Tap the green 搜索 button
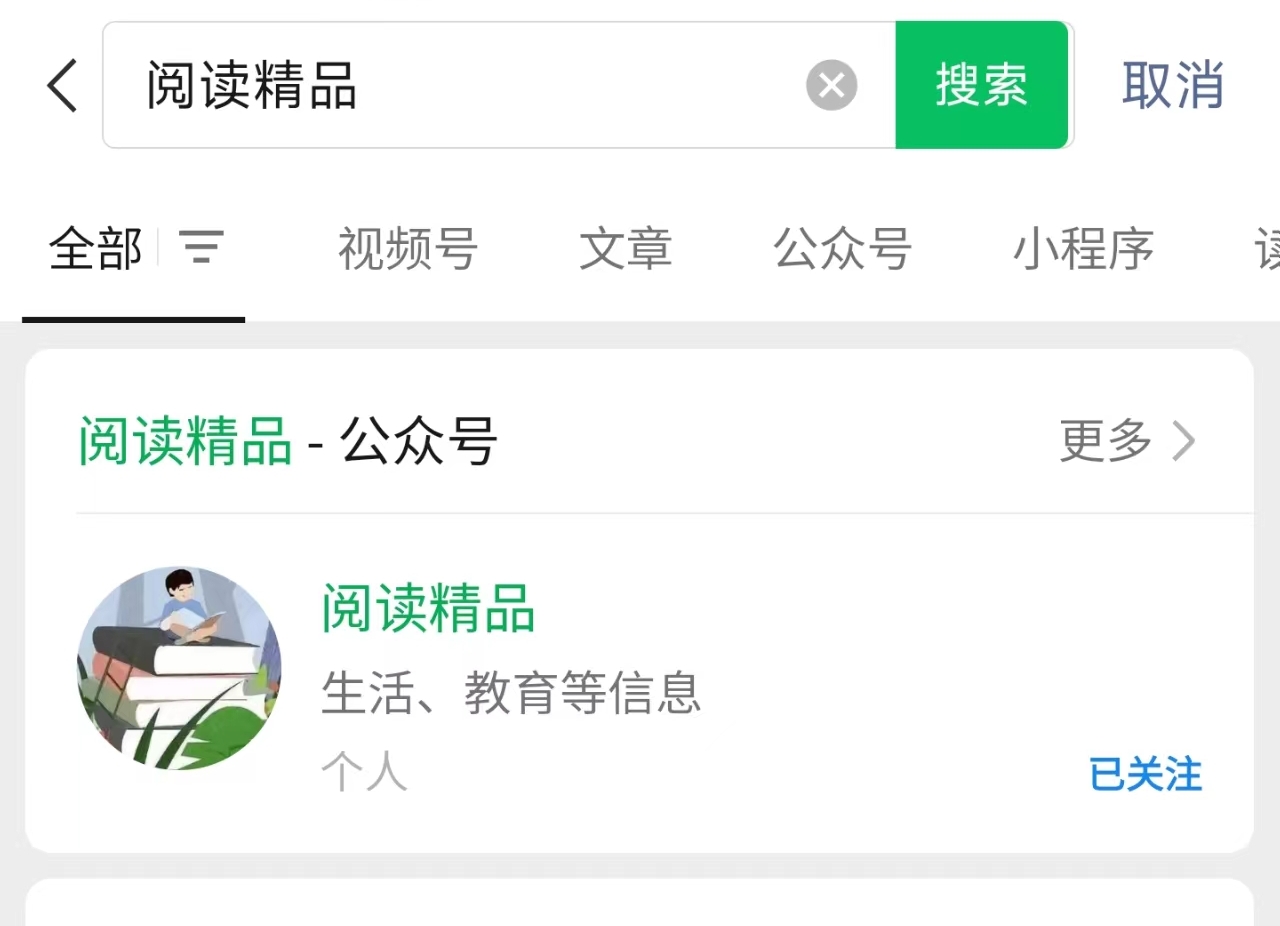The width and height of the screenshot is (1280, 926). click(x=982, y=85)
